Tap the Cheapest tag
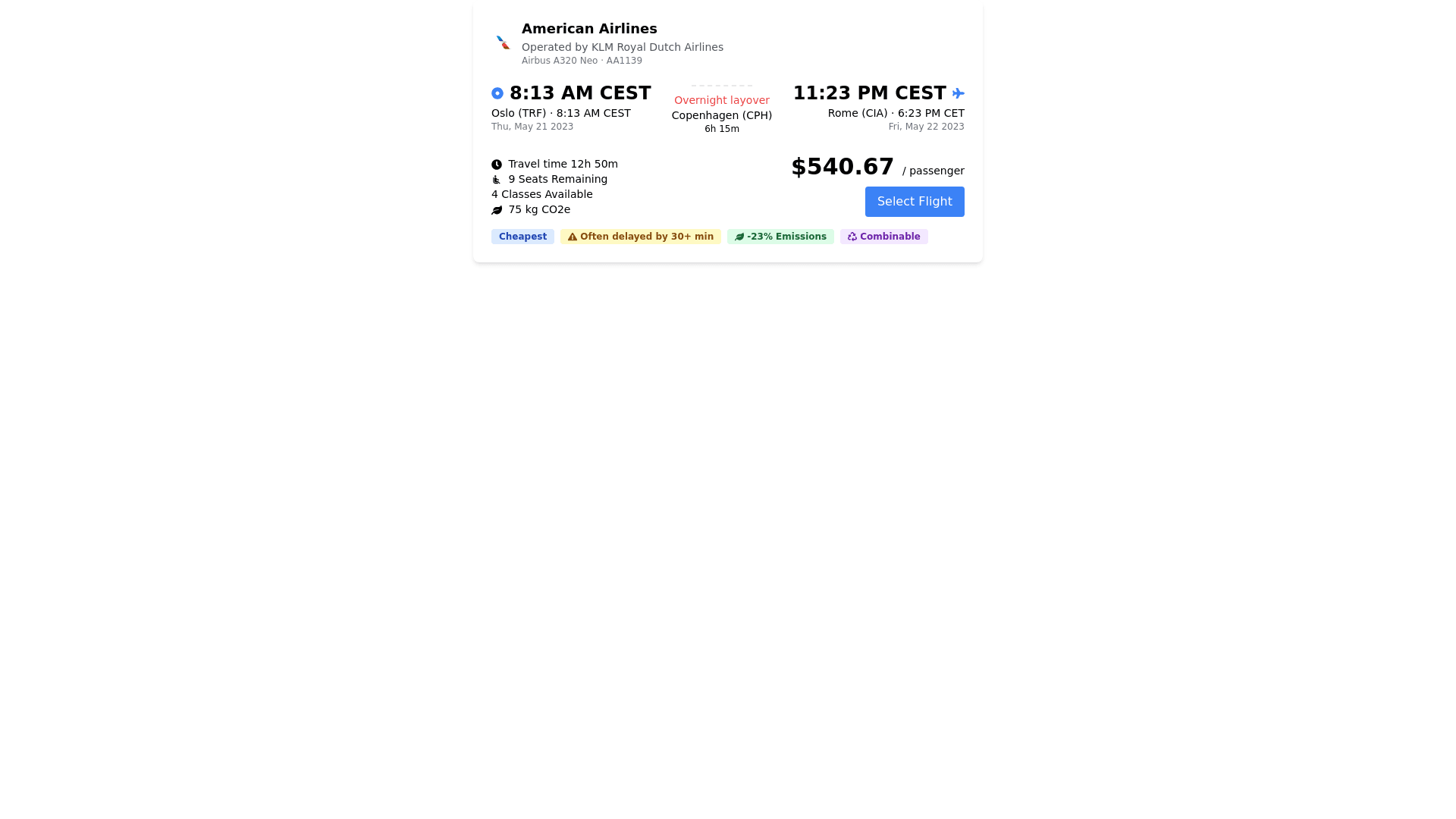This screenshot has height=819, width=1456. [522, 237]
